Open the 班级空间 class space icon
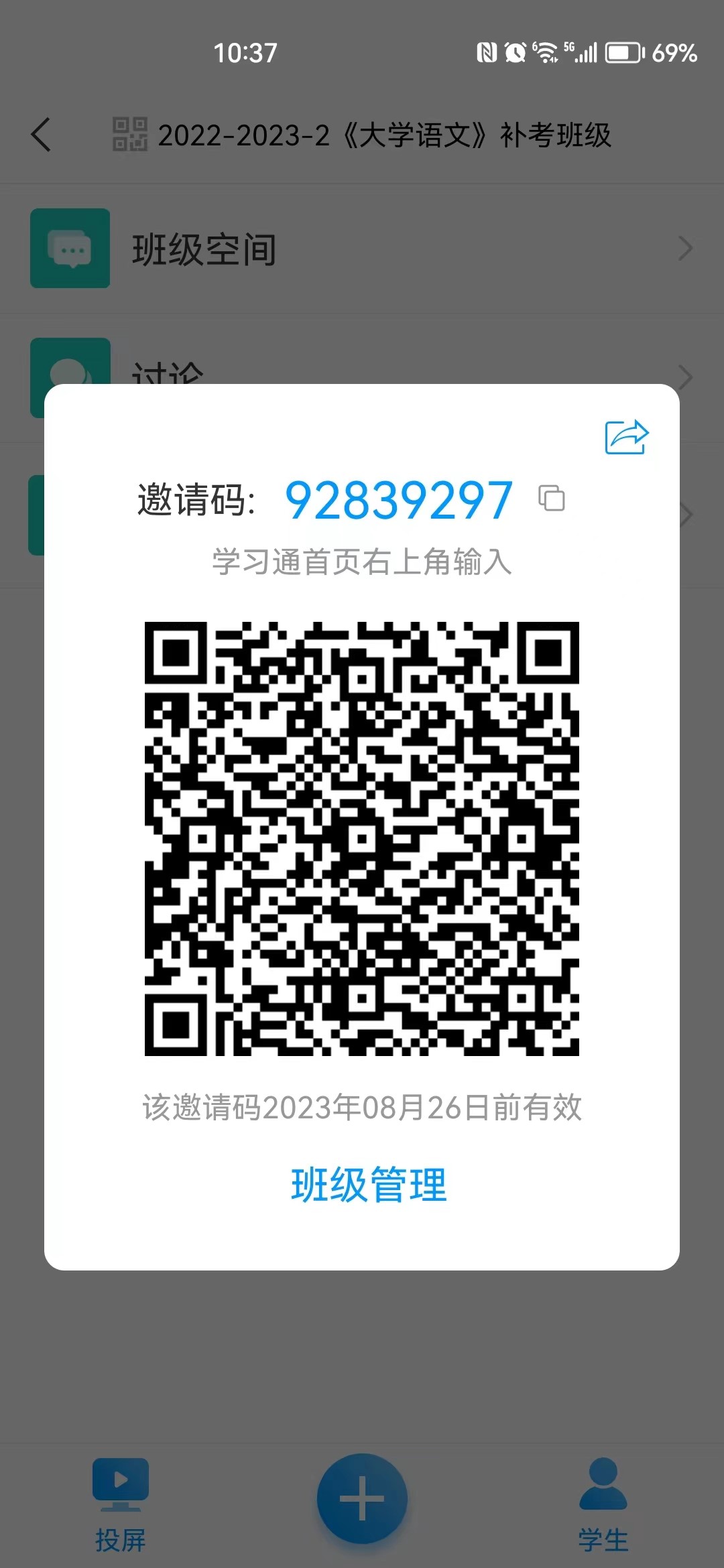The height and width of the screenshot is (1568, 724). [70, 249]
